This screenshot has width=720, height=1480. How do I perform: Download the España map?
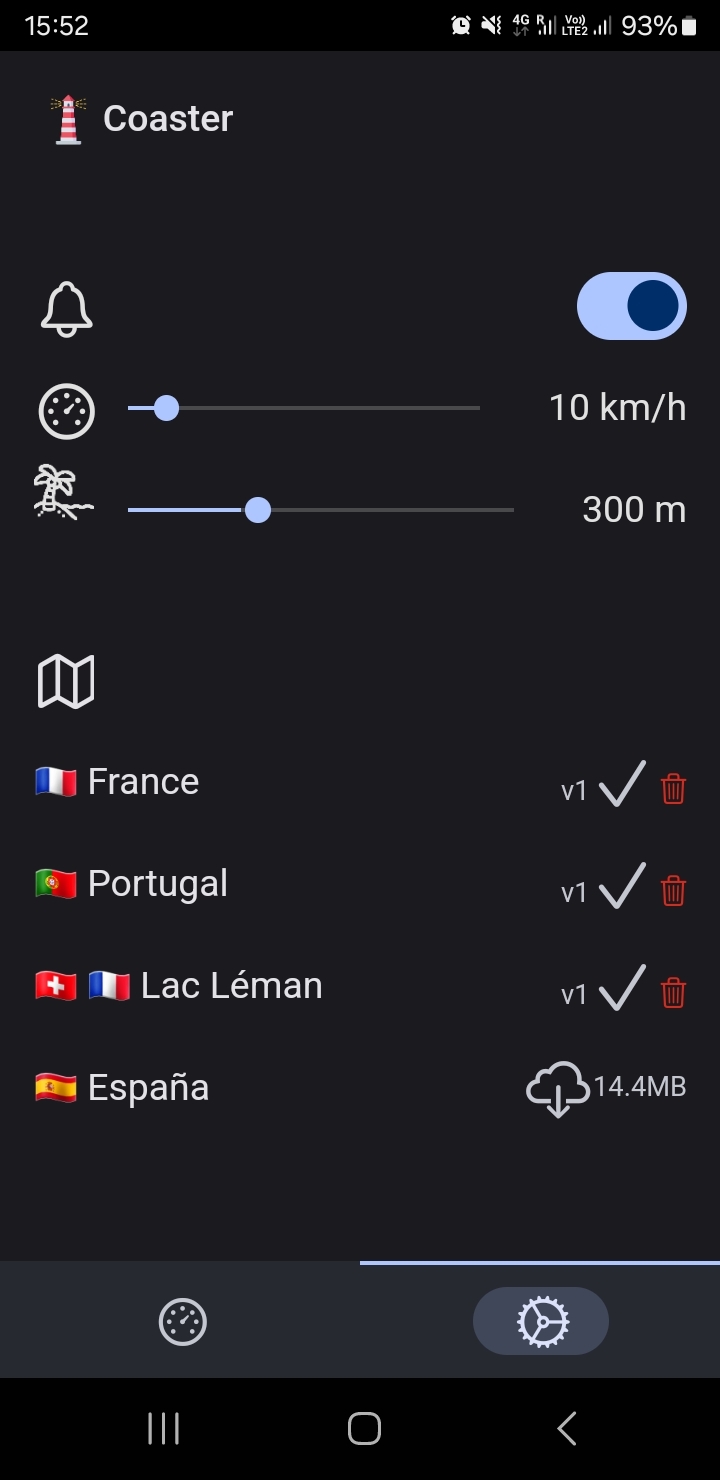[558, 1089]
